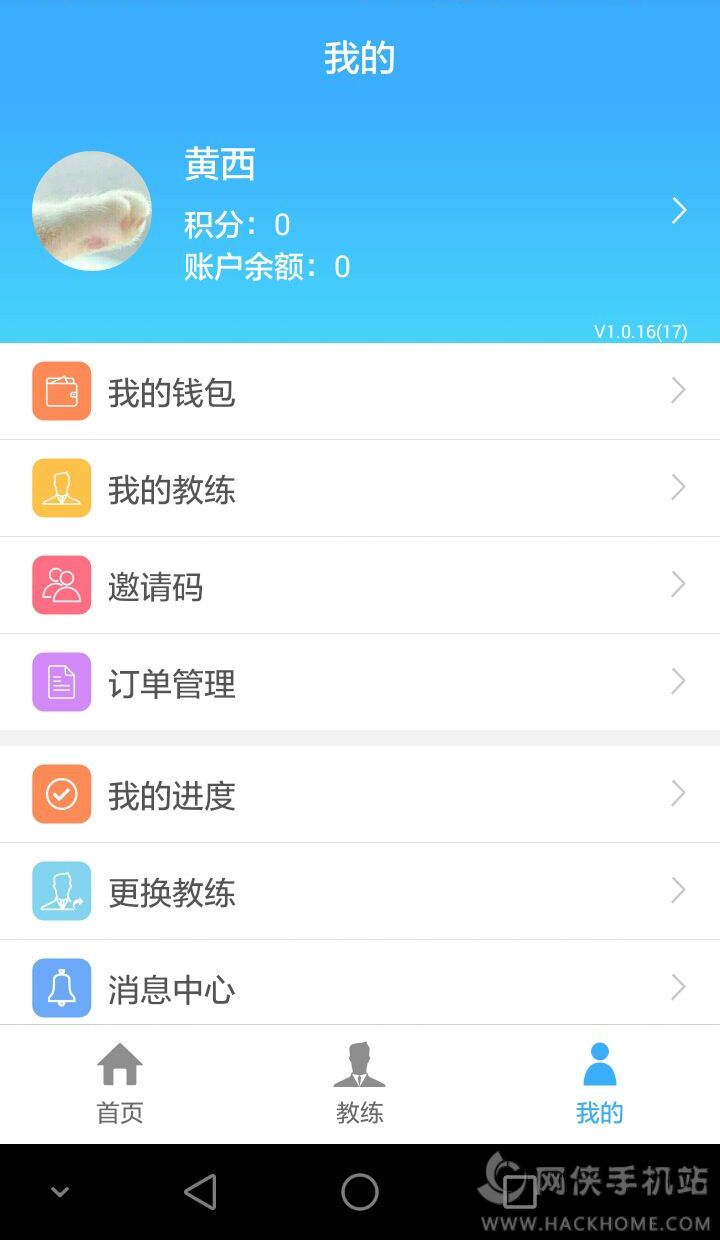The width and height of the screenshot is (720, 1240).
Task: View 我的进度 my progress
Action: coord(360,794)
